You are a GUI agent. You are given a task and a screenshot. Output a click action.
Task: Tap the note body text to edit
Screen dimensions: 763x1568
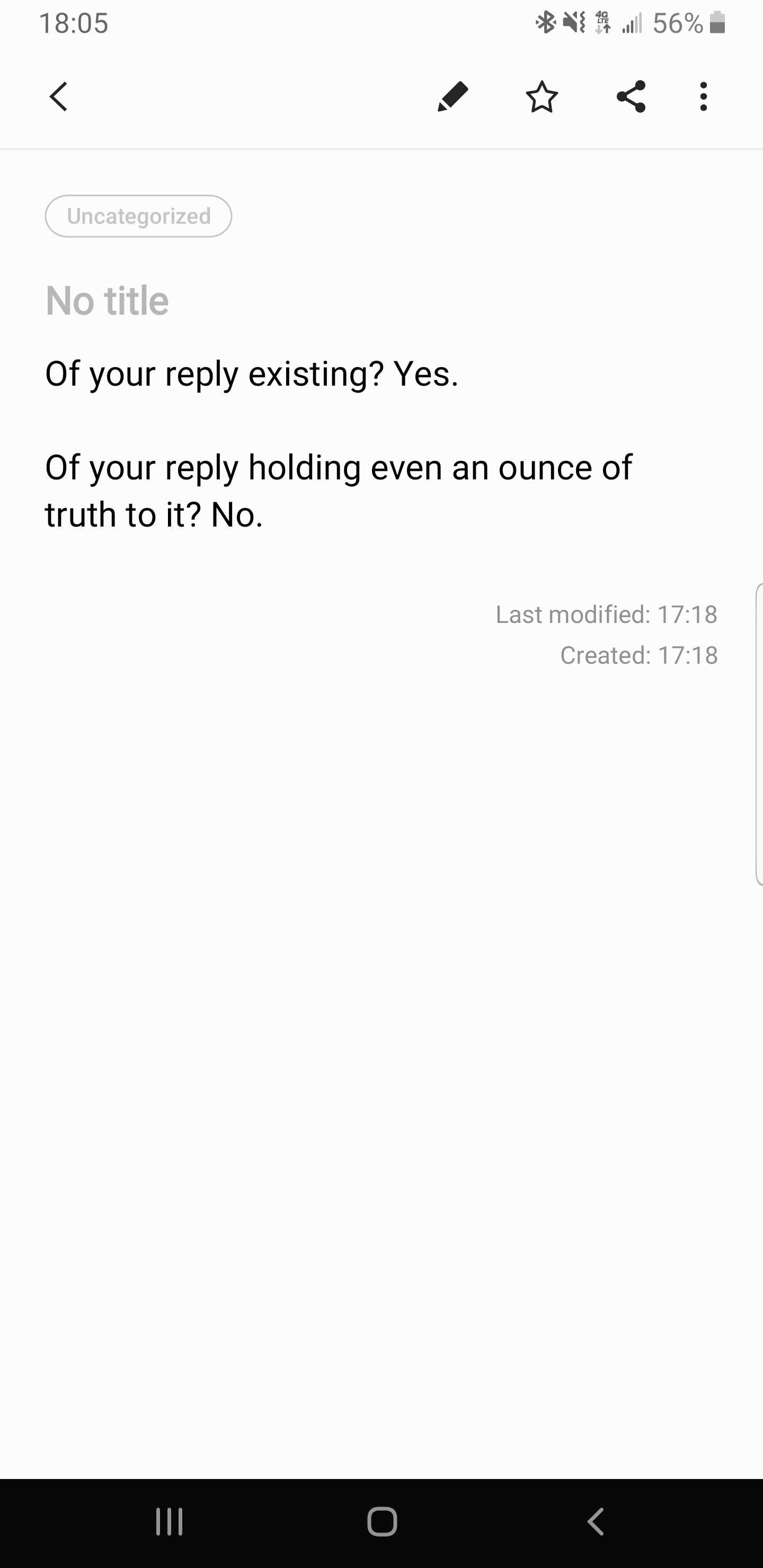tap(338, 467)
